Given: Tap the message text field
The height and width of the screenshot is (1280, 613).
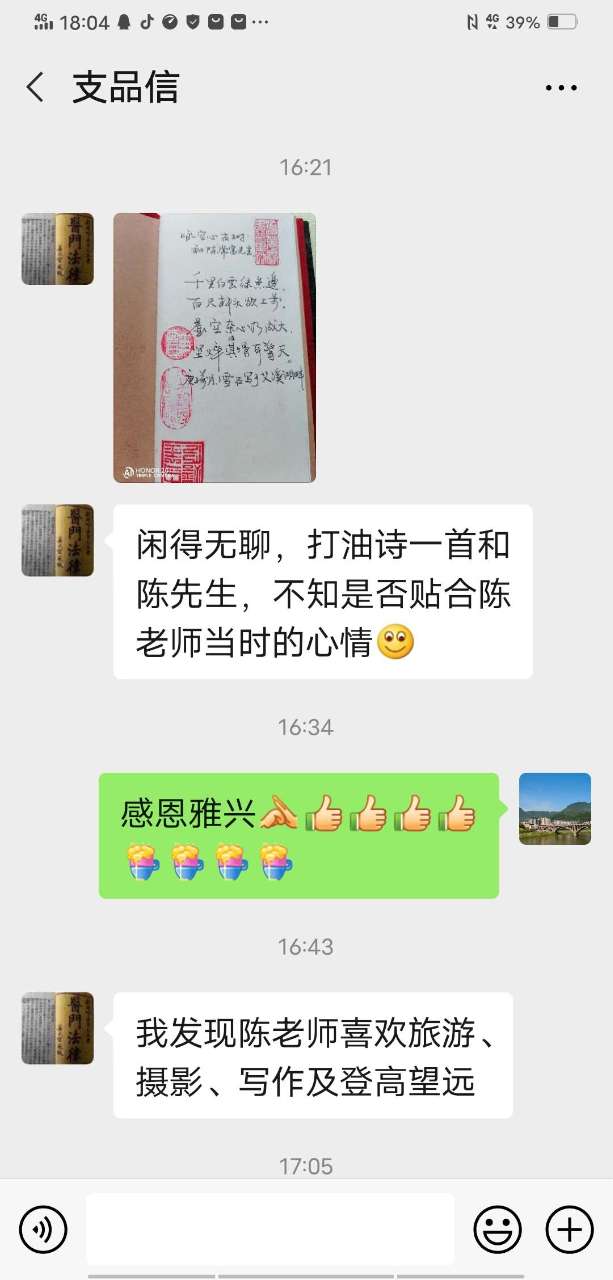Looking at the screenshot, I should pyautogui.click(x=270, y=1228).
